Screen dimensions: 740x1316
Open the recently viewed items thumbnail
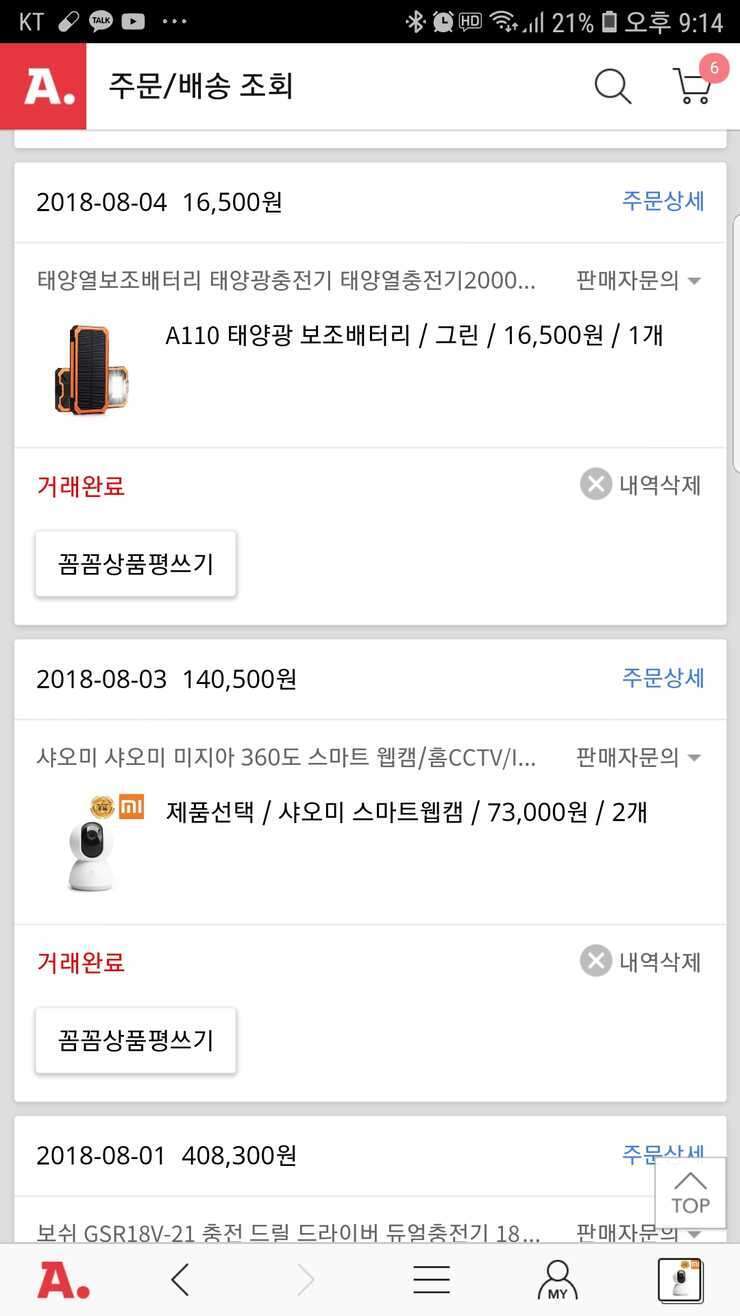pyautogui.click(x=681, y=1280)
